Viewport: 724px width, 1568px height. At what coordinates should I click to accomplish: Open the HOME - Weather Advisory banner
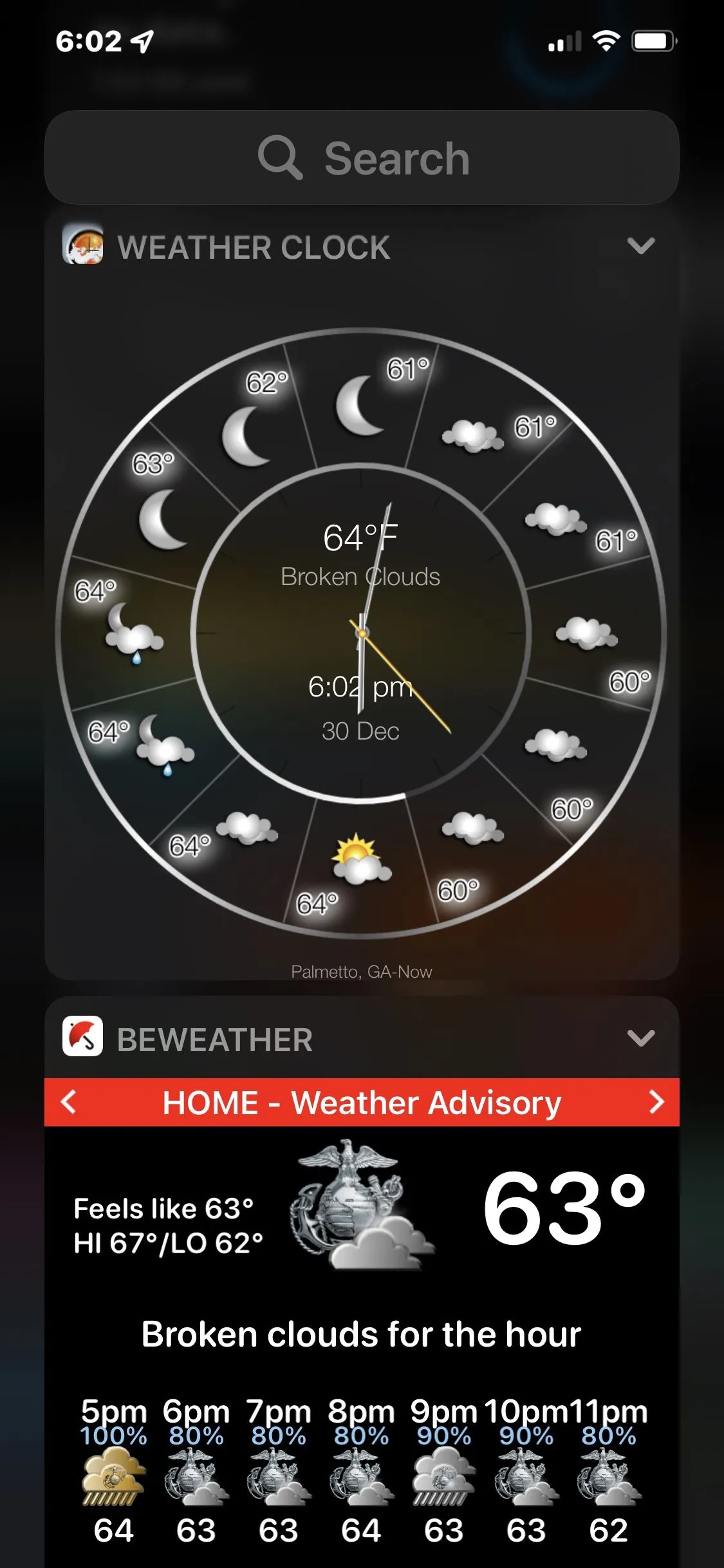(362, 1102)
